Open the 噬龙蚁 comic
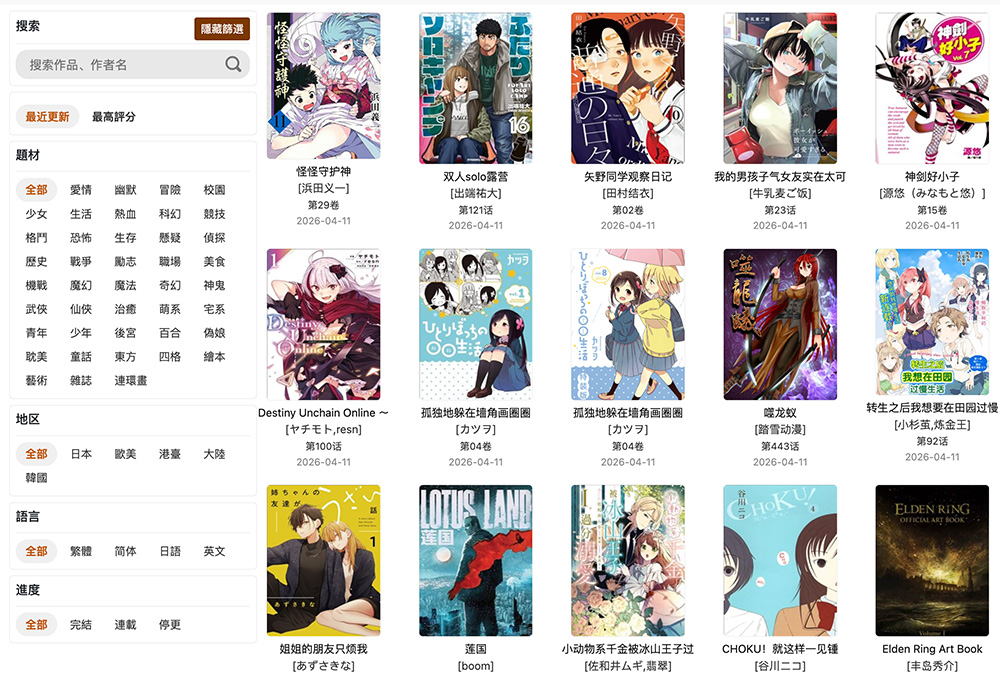The width and height of the screenshot is (1000, 677). point(780,324)
